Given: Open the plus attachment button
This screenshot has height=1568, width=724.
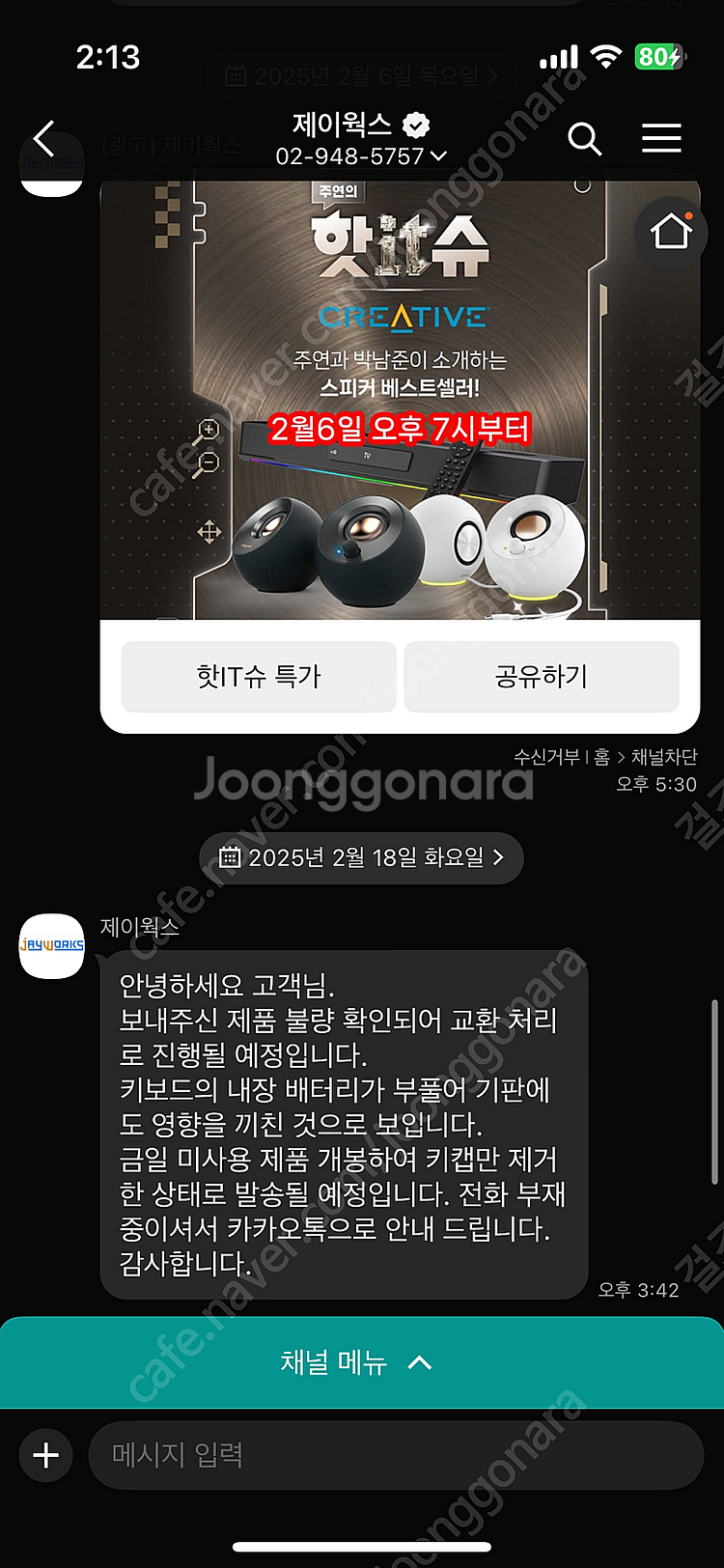Looking at the screenshot, I should point(45,1455).
